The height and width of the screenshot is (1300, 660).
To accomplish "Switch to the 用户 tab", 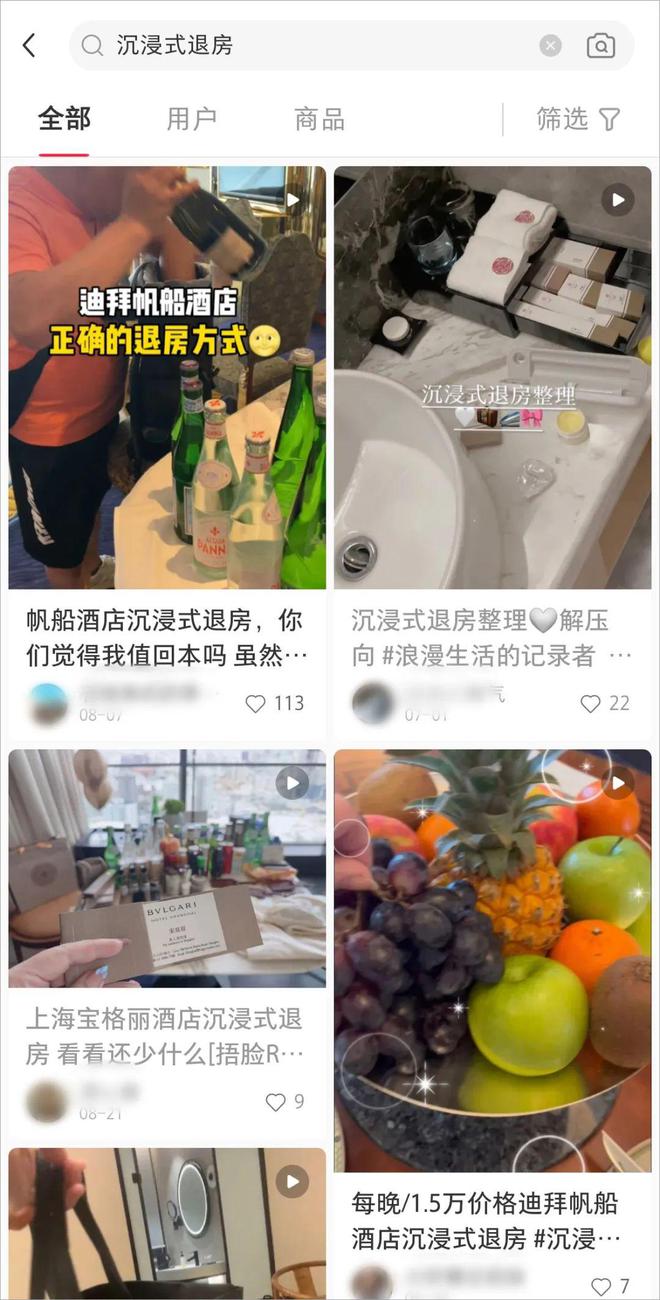I will 191,120.
